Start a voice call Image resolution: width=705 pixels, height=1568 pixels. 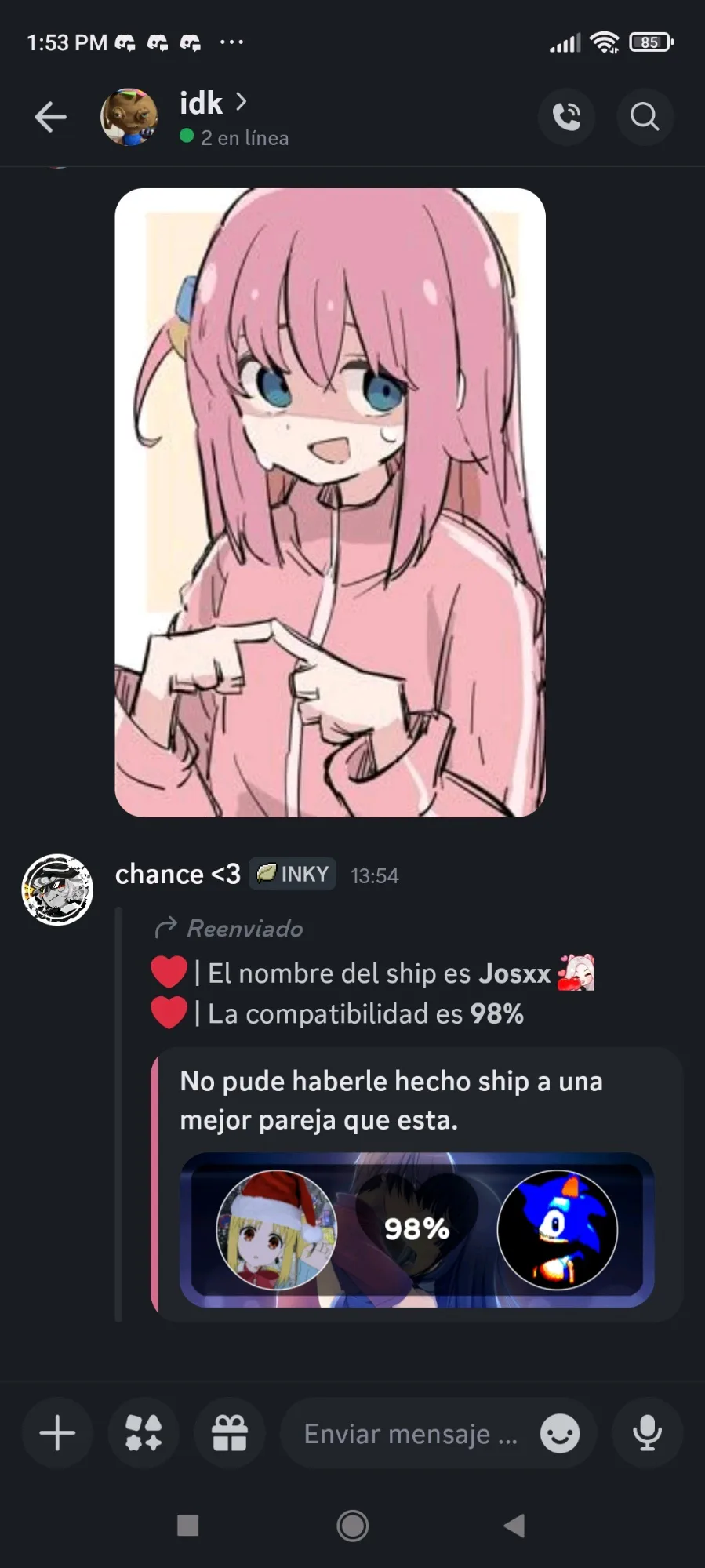point(566,118)
